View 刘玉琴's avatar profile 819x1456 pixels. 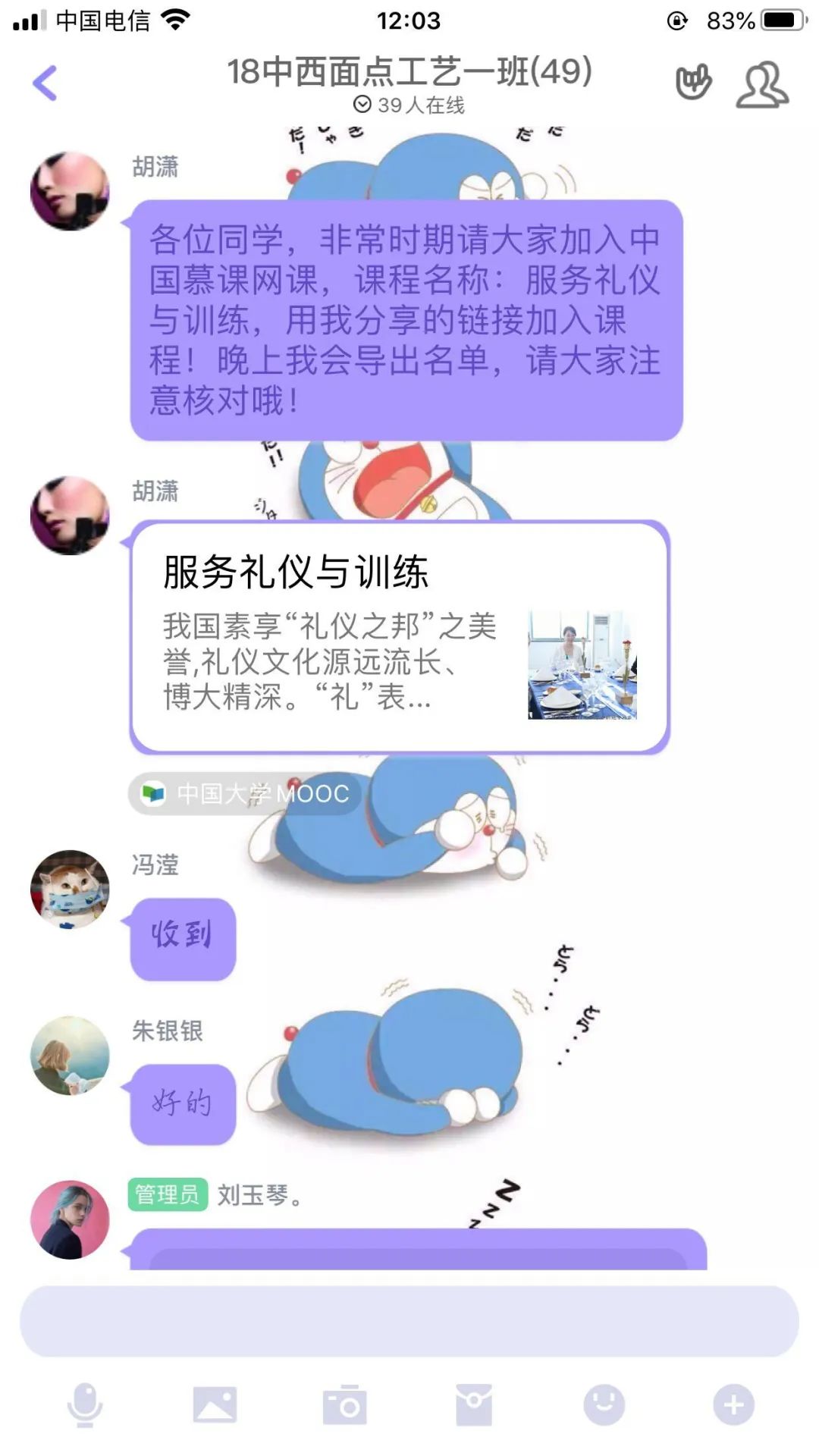pos(70,1219)
